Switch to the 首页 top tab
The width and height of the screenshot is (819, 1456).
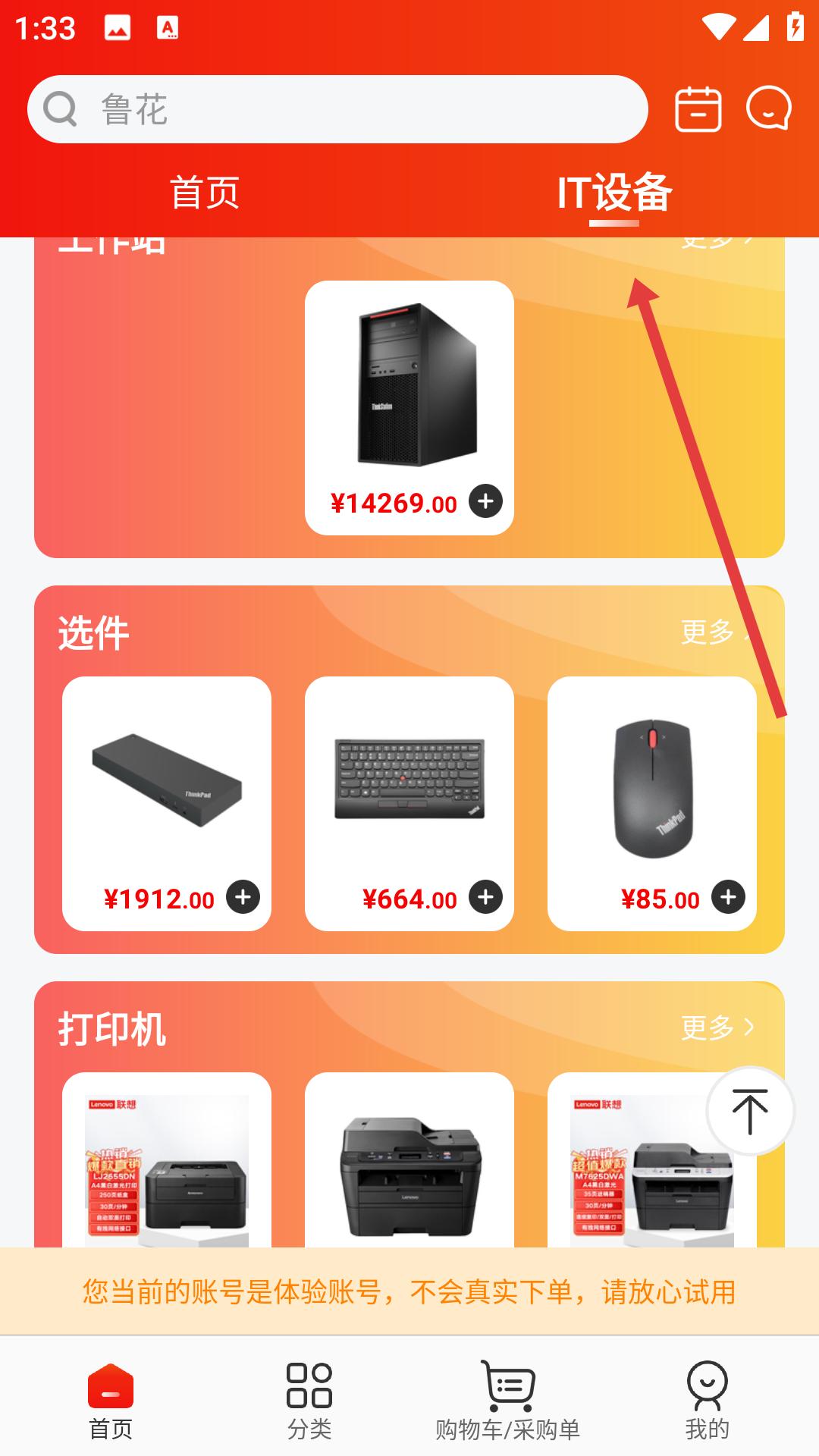click(205, 193)
